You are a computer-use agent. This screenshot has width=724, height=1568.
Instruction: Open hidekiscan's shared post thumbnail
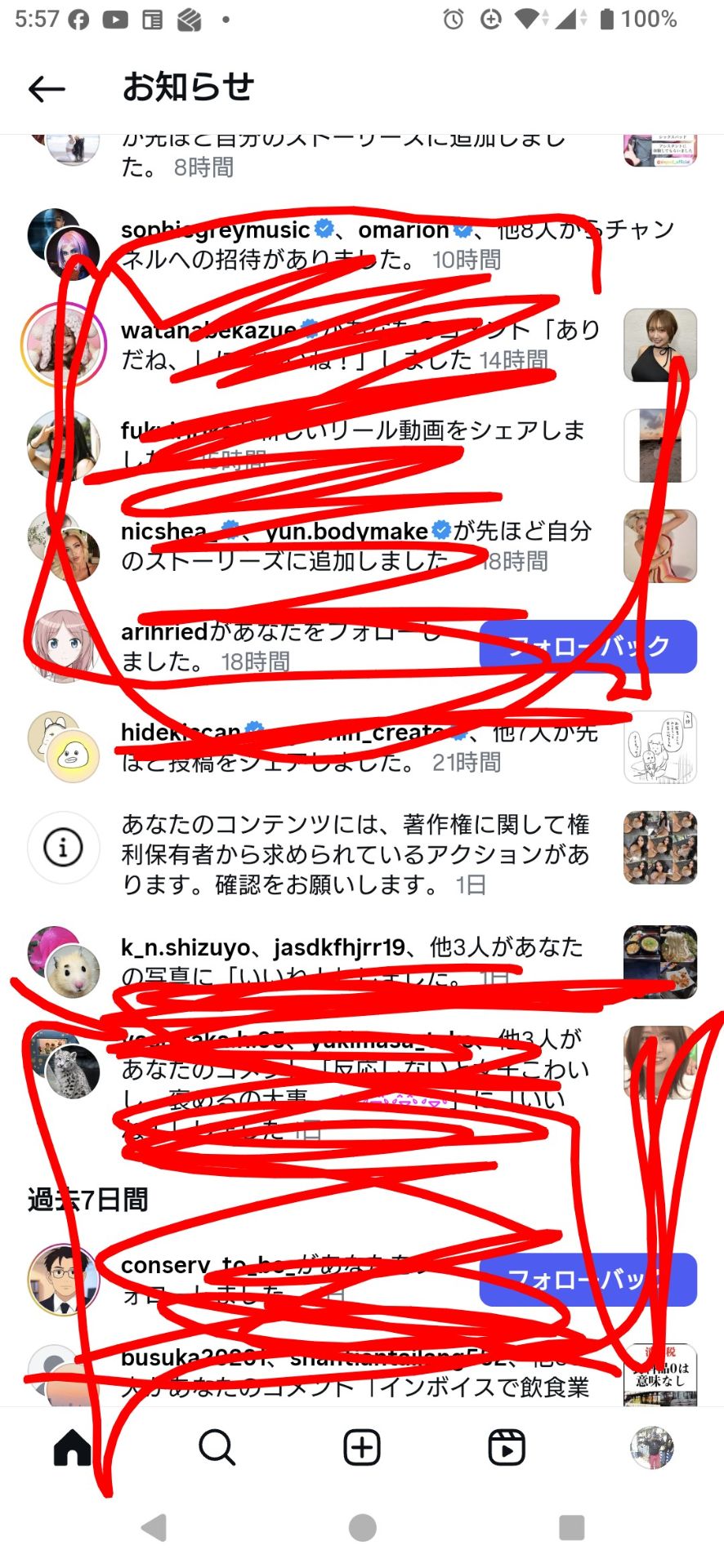click(659, 747)
